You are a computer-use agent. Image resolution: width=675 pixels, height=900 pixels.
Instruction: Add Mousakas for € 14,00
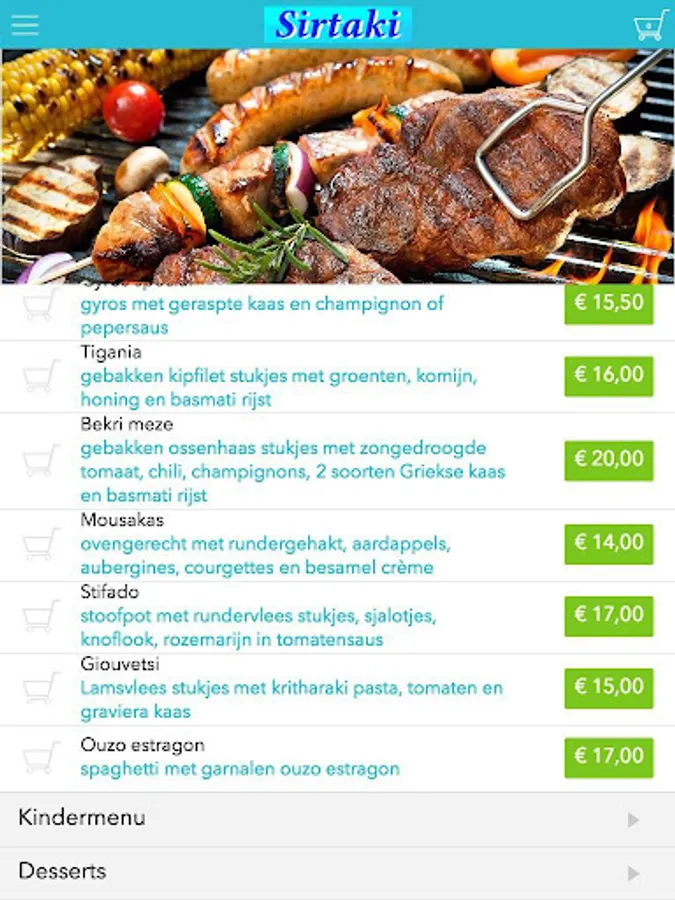pos(608,544)
